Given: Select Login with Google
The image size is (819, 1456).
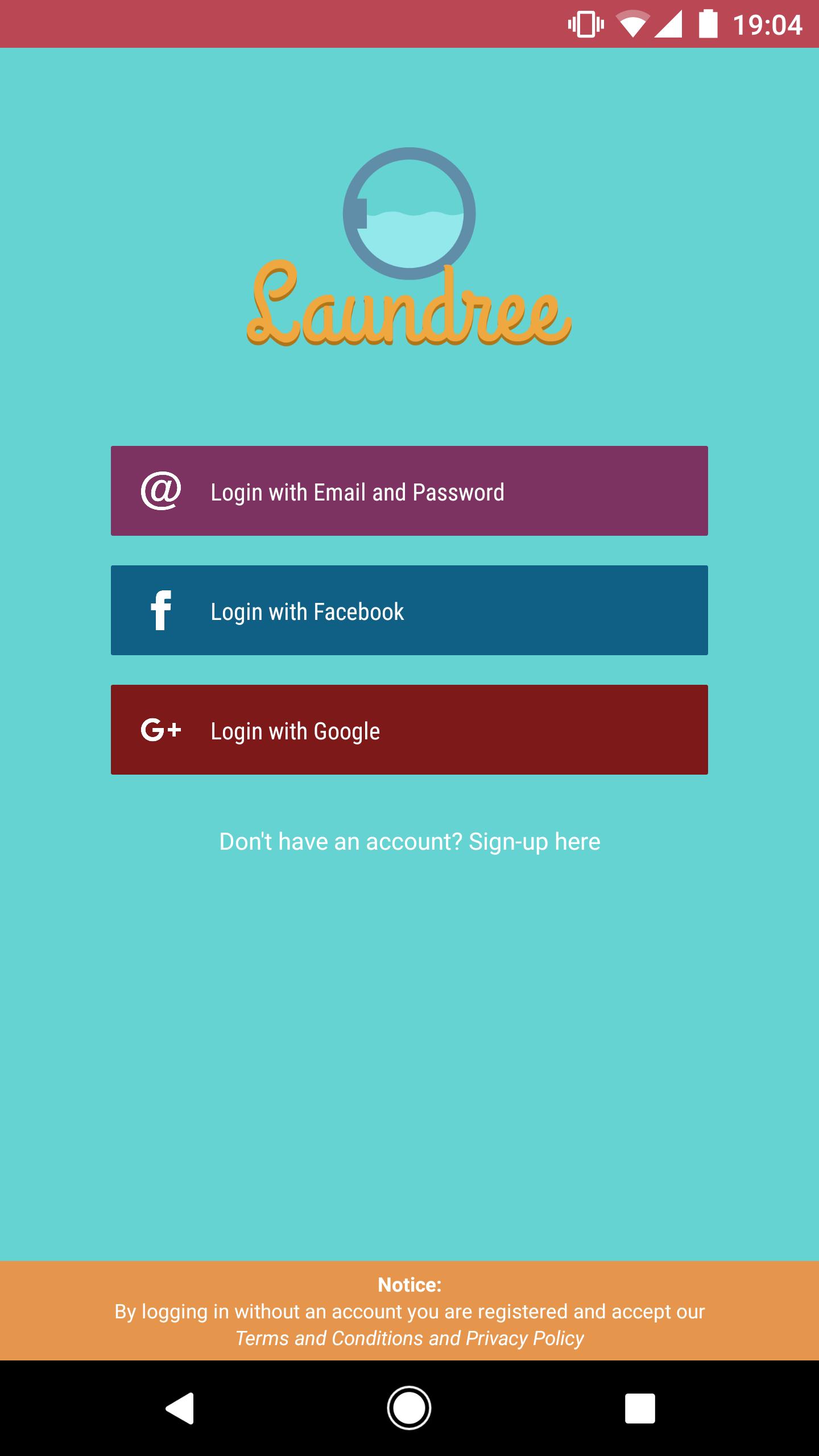Looking at the screenshot, I should 409,730.
